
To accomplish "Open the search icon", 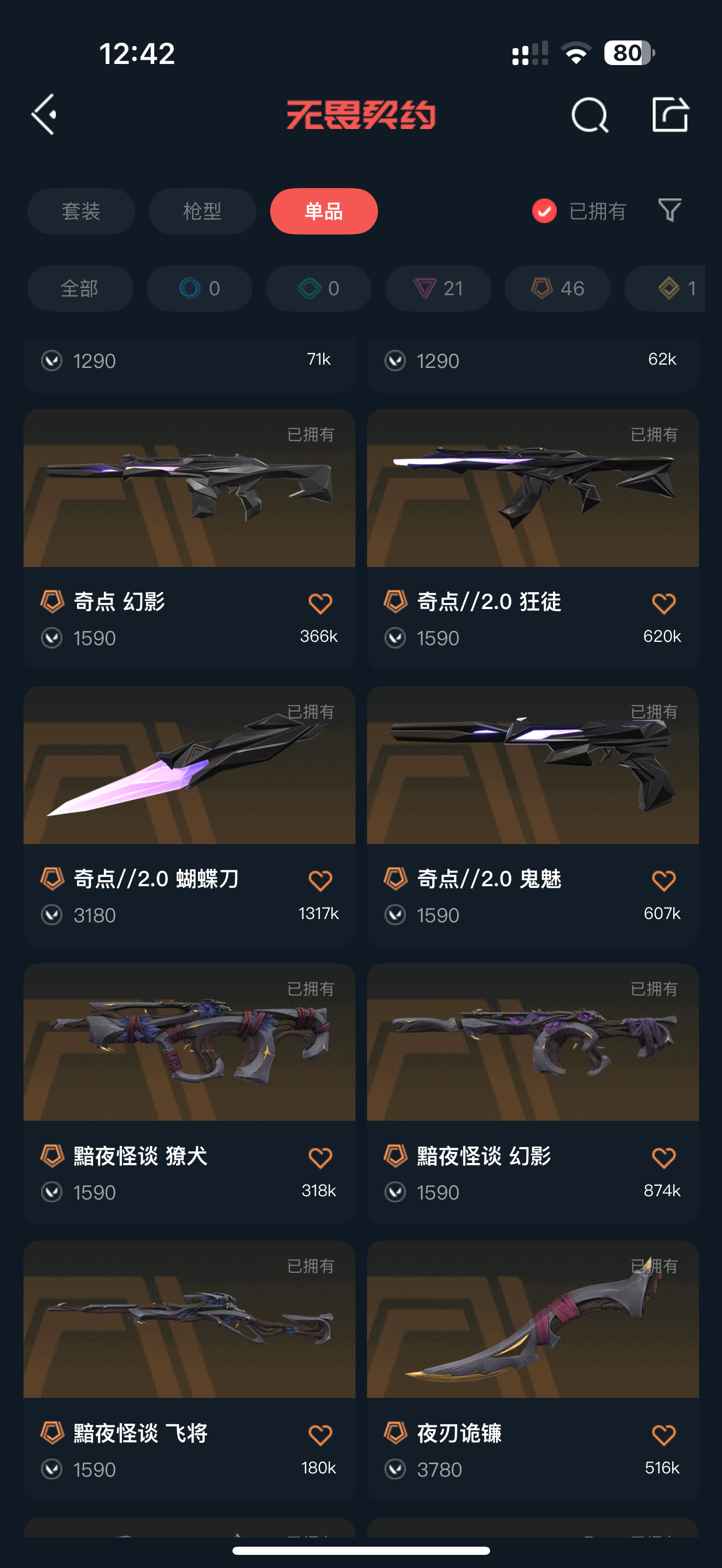I will click(589, 114).
